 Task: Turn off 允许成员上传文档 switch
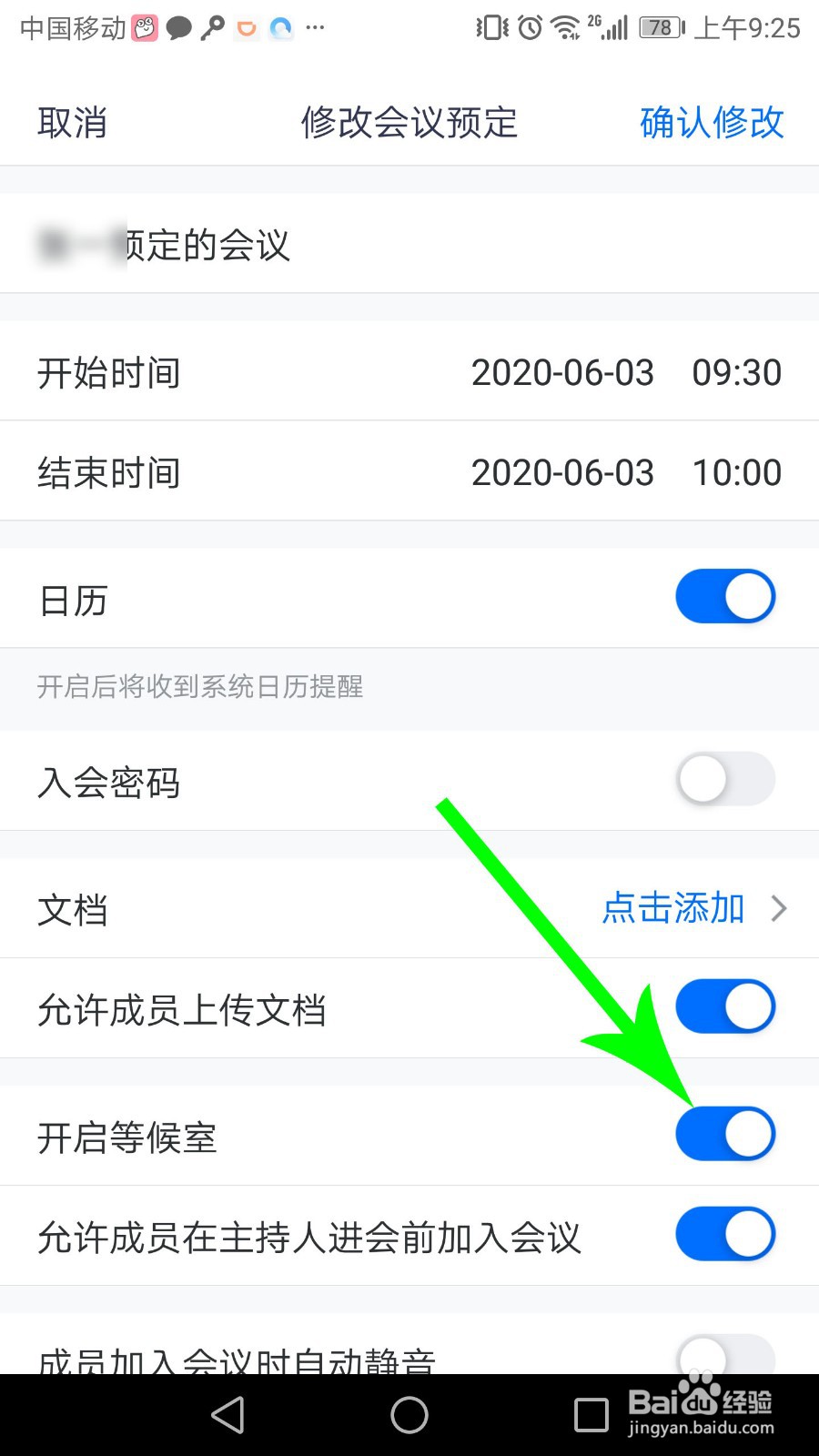click(x=724, y=1006)
